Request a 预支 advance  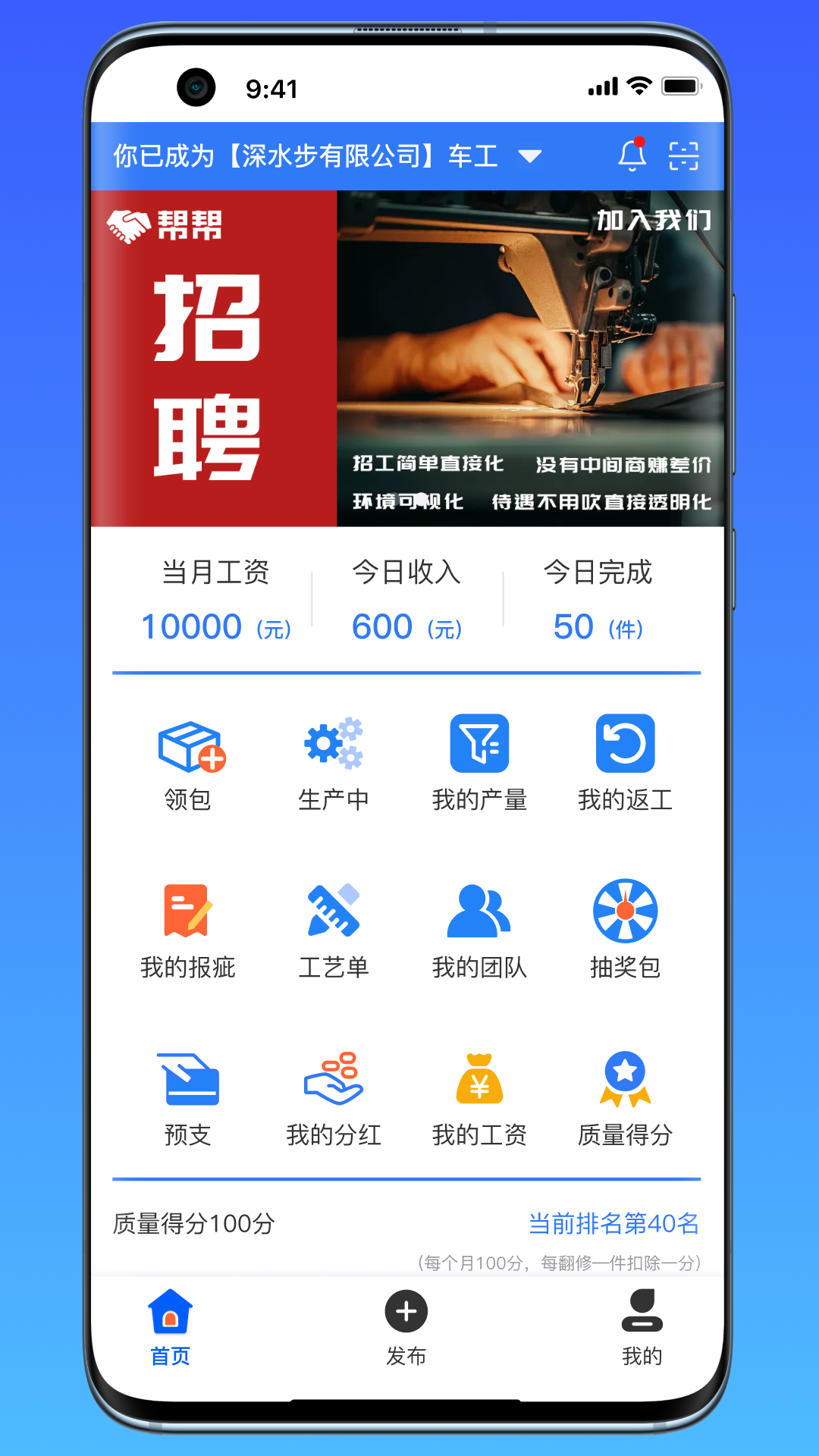click(188, 1097)
